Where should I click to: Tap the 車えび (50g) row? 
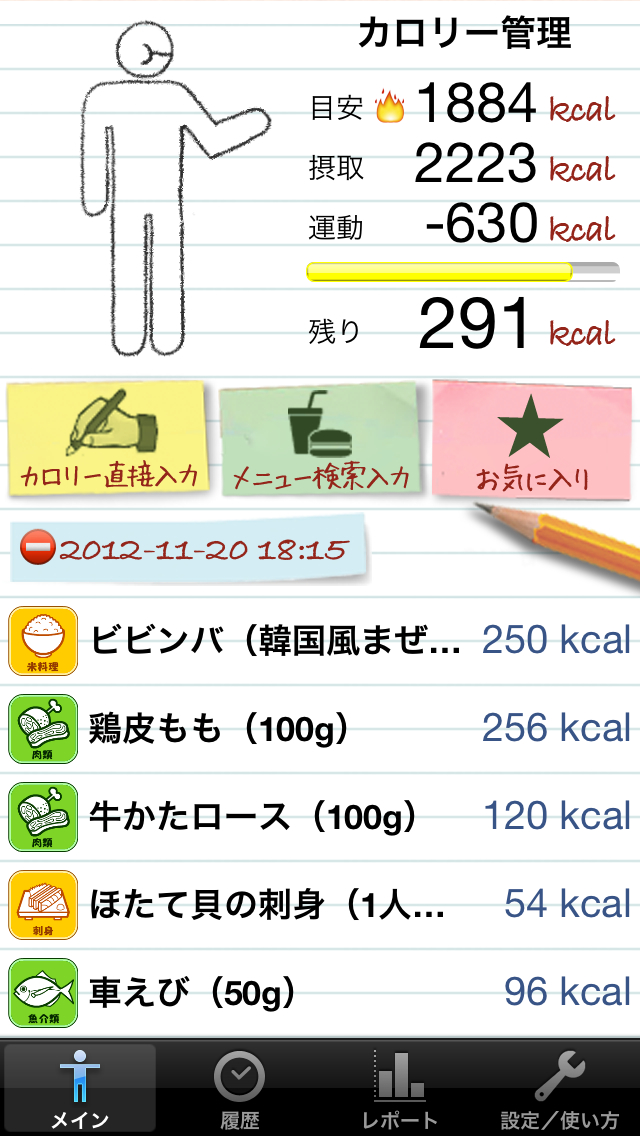click(x=320, y=992)
